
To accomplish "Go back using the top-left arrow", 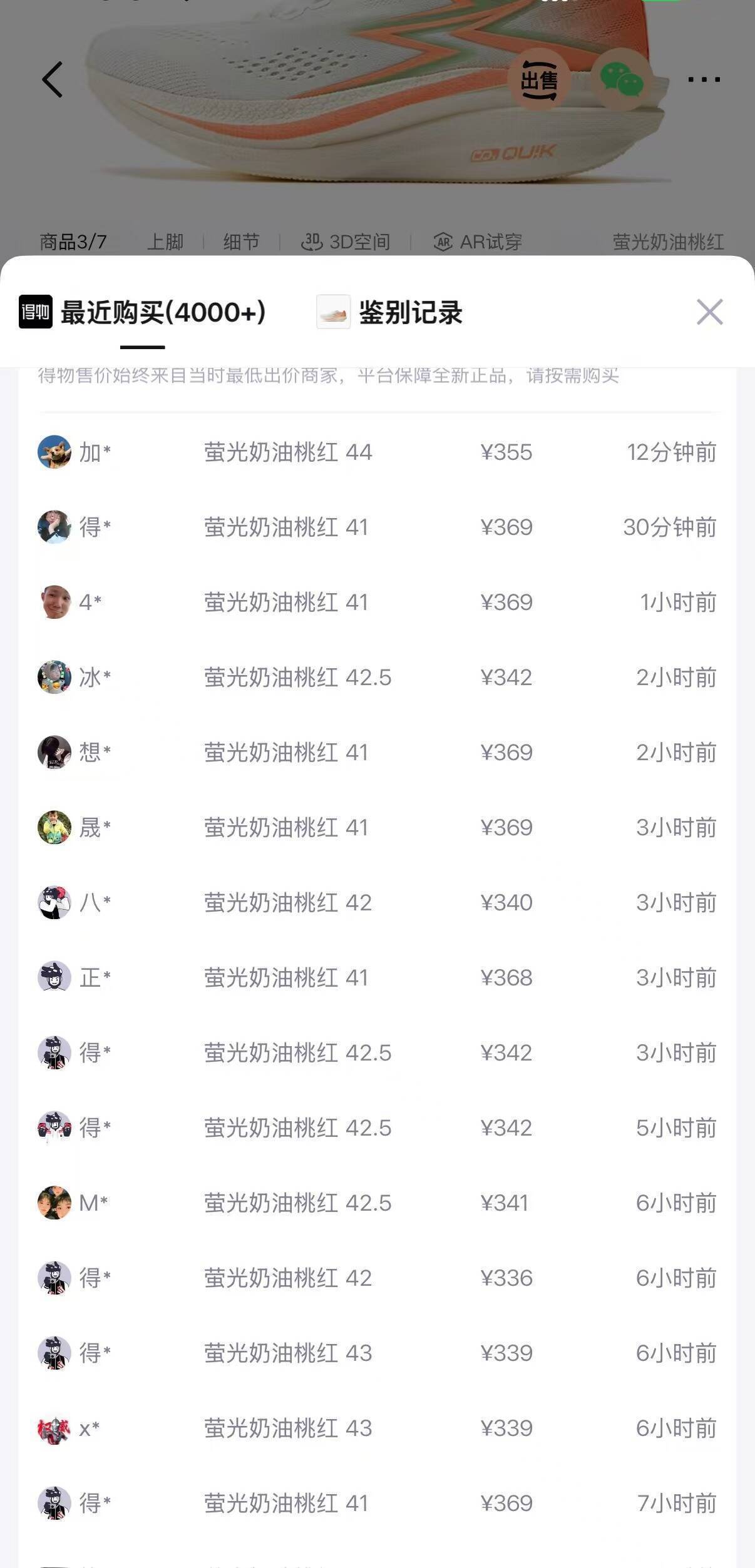I will pyautogui.click(x=53, y=79).
